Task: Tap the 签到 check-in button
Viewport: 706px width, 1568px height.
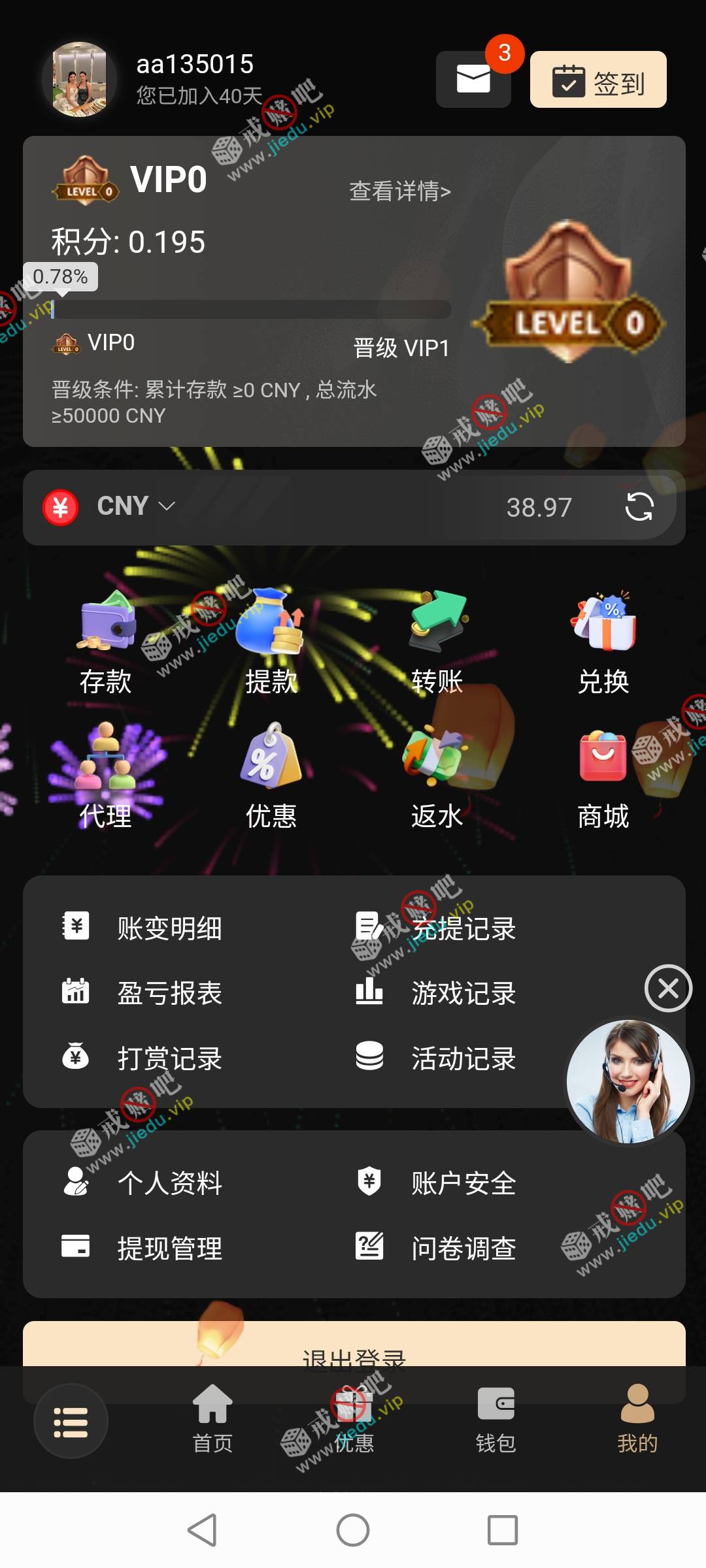Action: click(598, 80)
